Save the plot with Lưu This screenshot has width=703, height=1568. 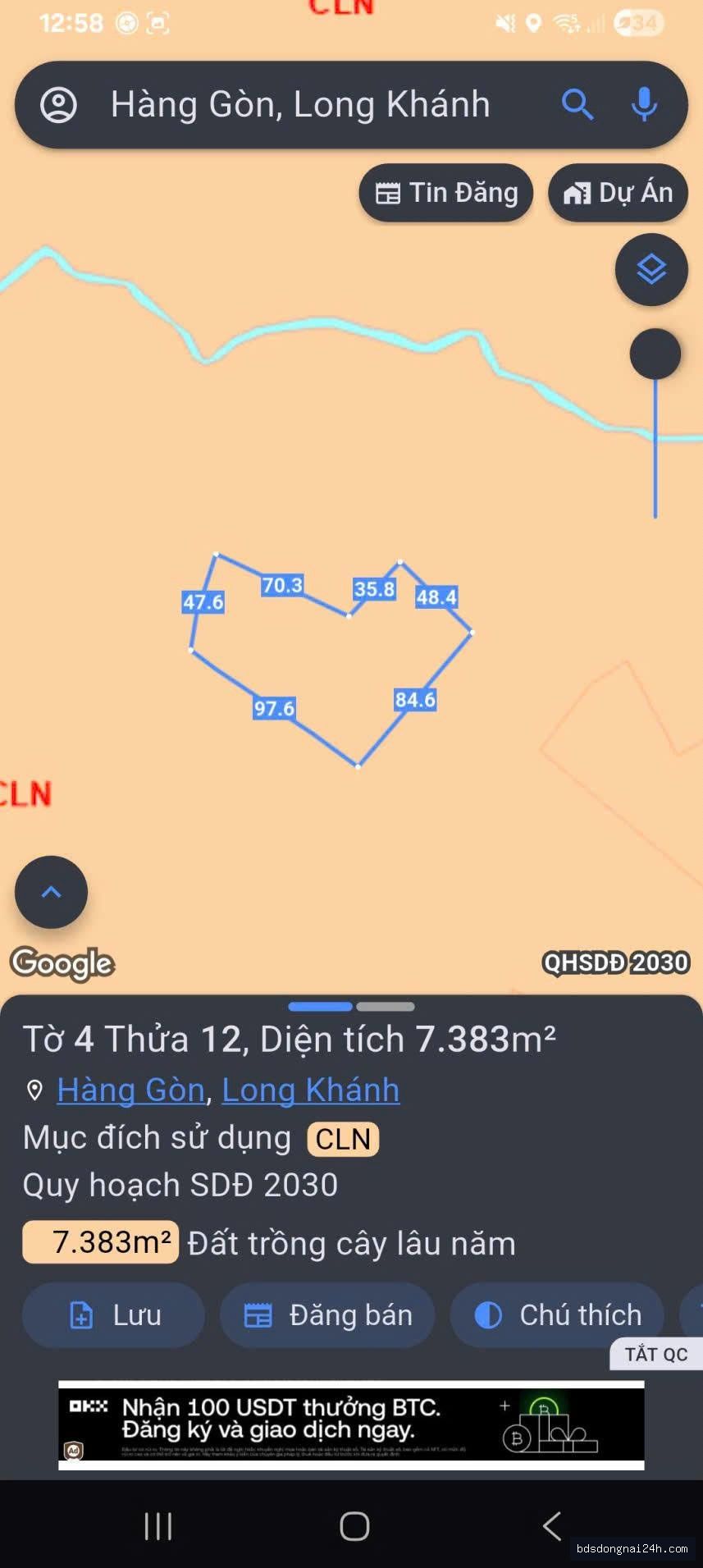click(113, 1315)
